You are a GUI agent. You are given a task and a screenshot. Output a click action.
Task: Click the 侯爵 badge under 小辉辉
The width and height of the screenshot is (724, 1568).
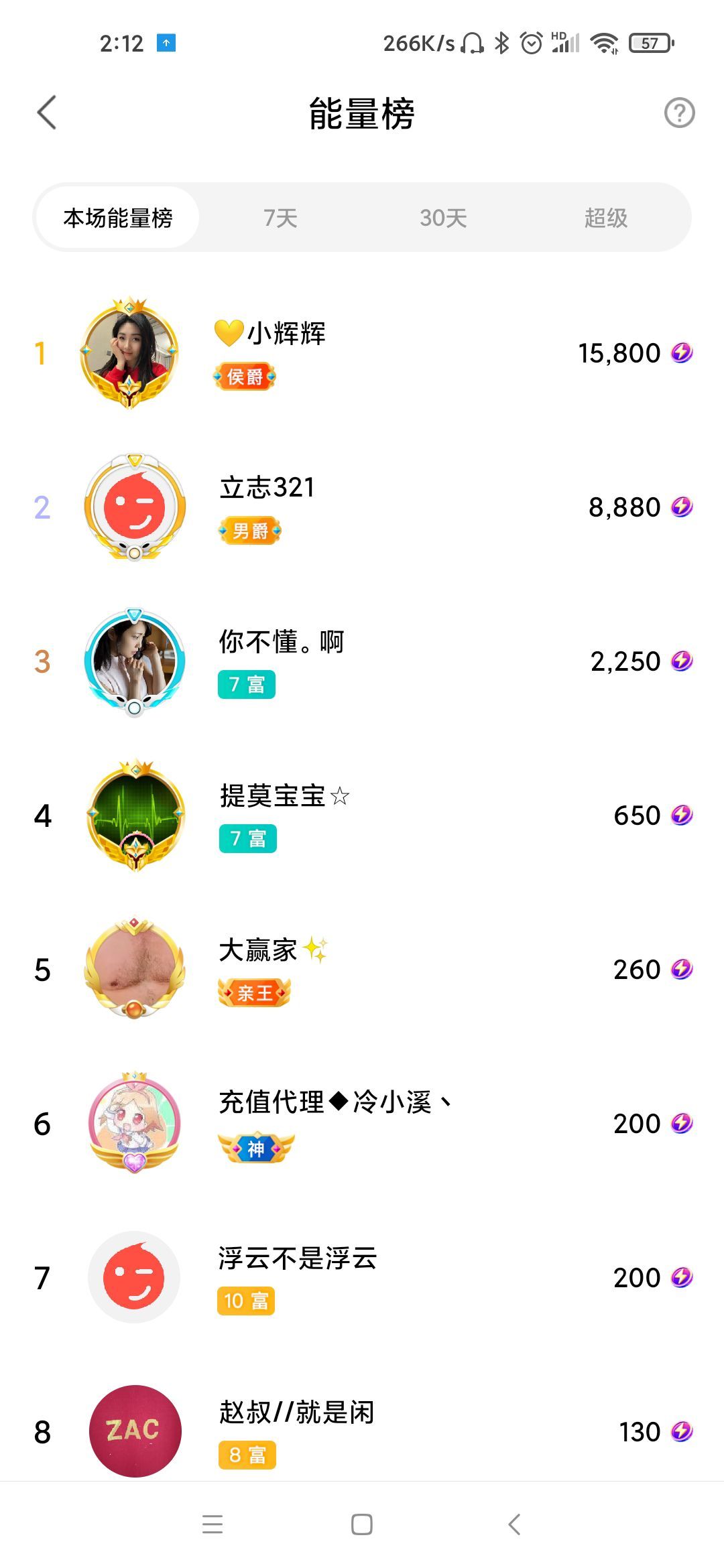(x=246, y=377)
